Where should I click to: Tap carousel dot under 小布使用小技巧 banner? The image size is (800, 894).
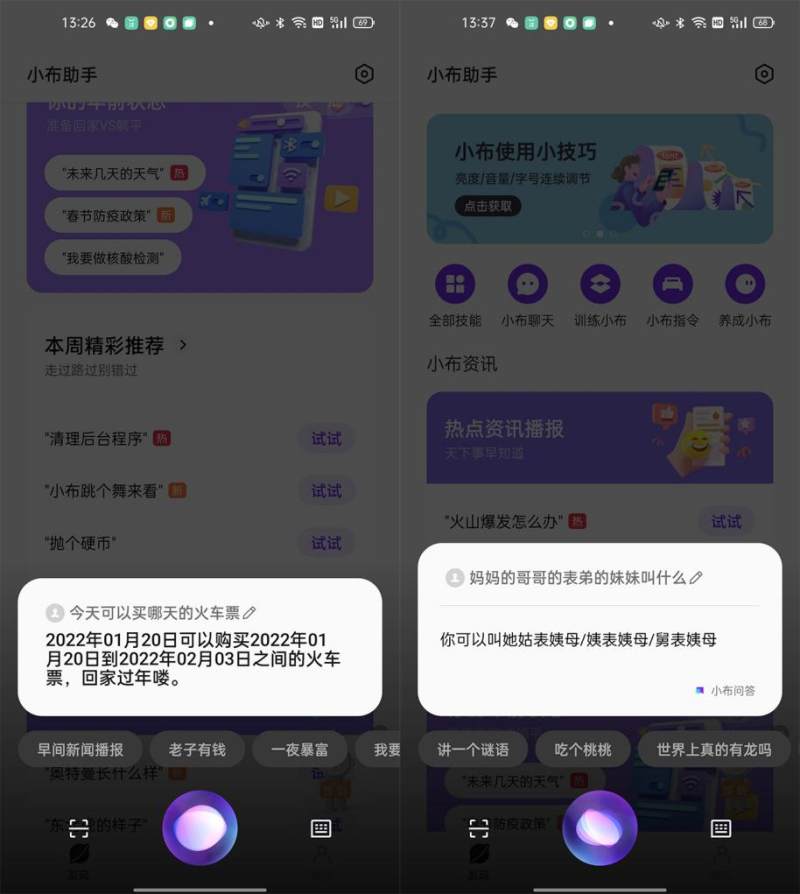599,233
